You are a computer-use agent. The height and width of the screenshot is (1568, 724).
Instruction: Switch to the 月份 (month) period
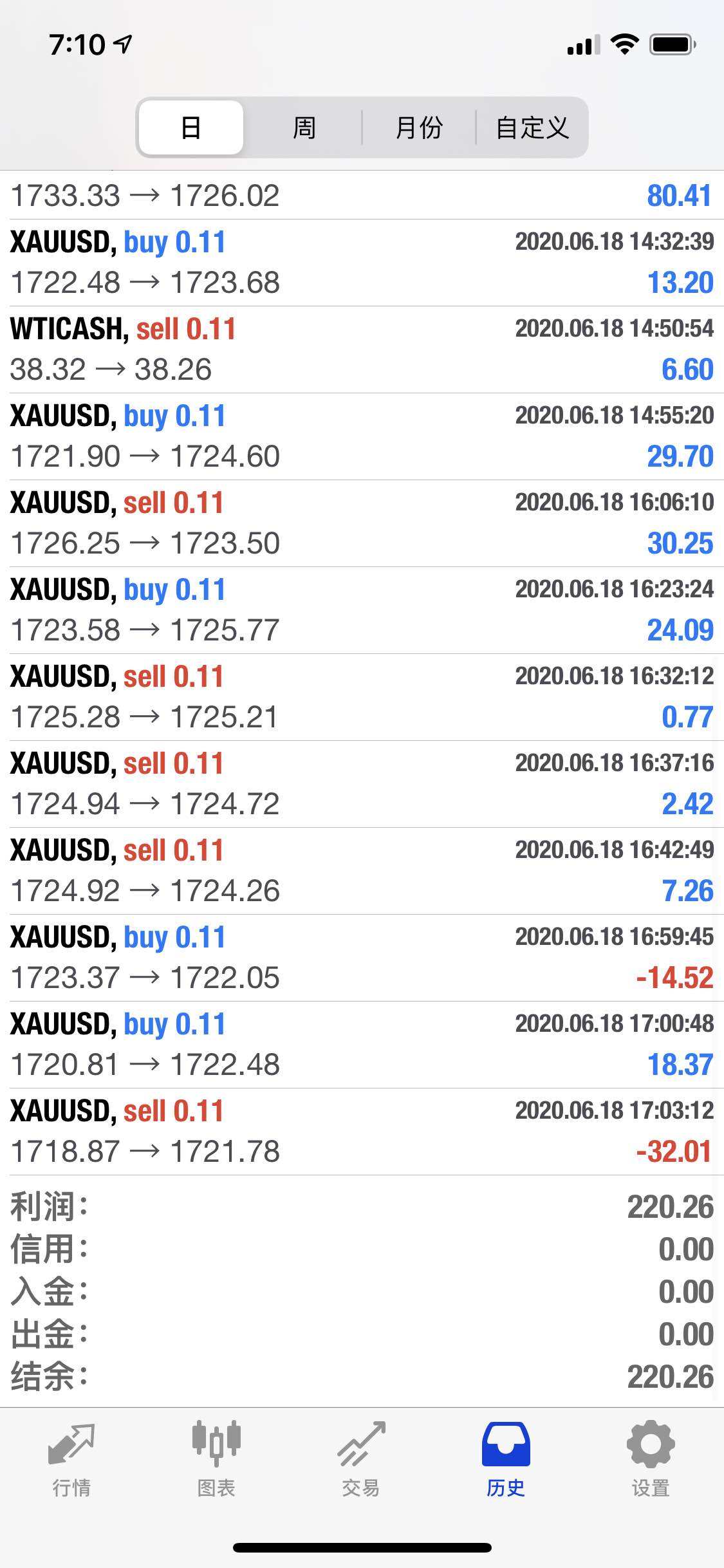419,127
